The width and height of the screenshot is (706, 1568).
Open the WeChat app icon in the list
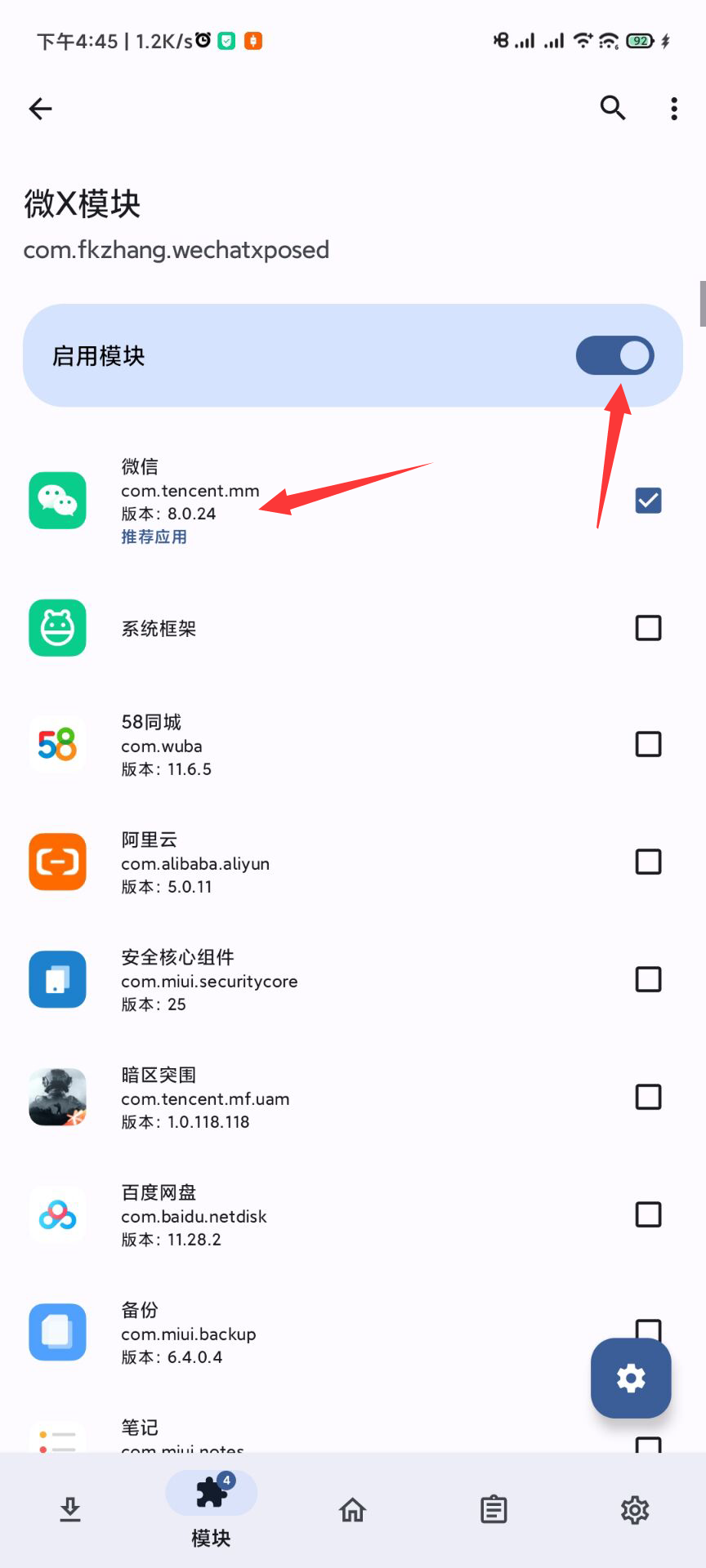[x=56, y=501]
